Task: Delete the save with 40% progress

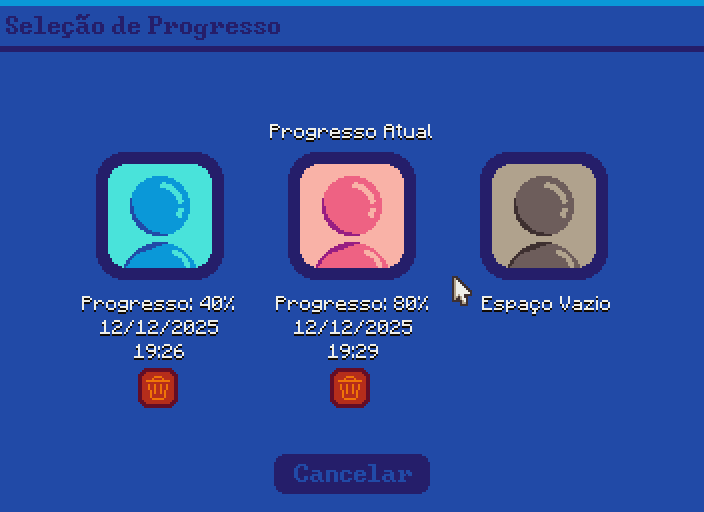Action: point(158,388)
